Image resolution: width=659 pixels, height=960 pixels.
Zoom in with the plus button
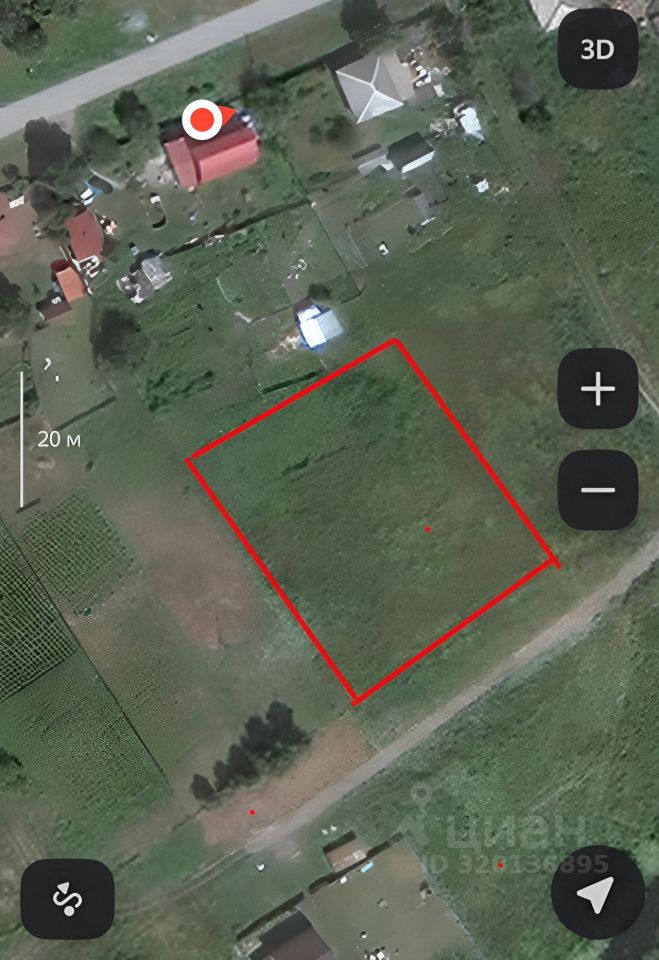[x=597, y=388]
